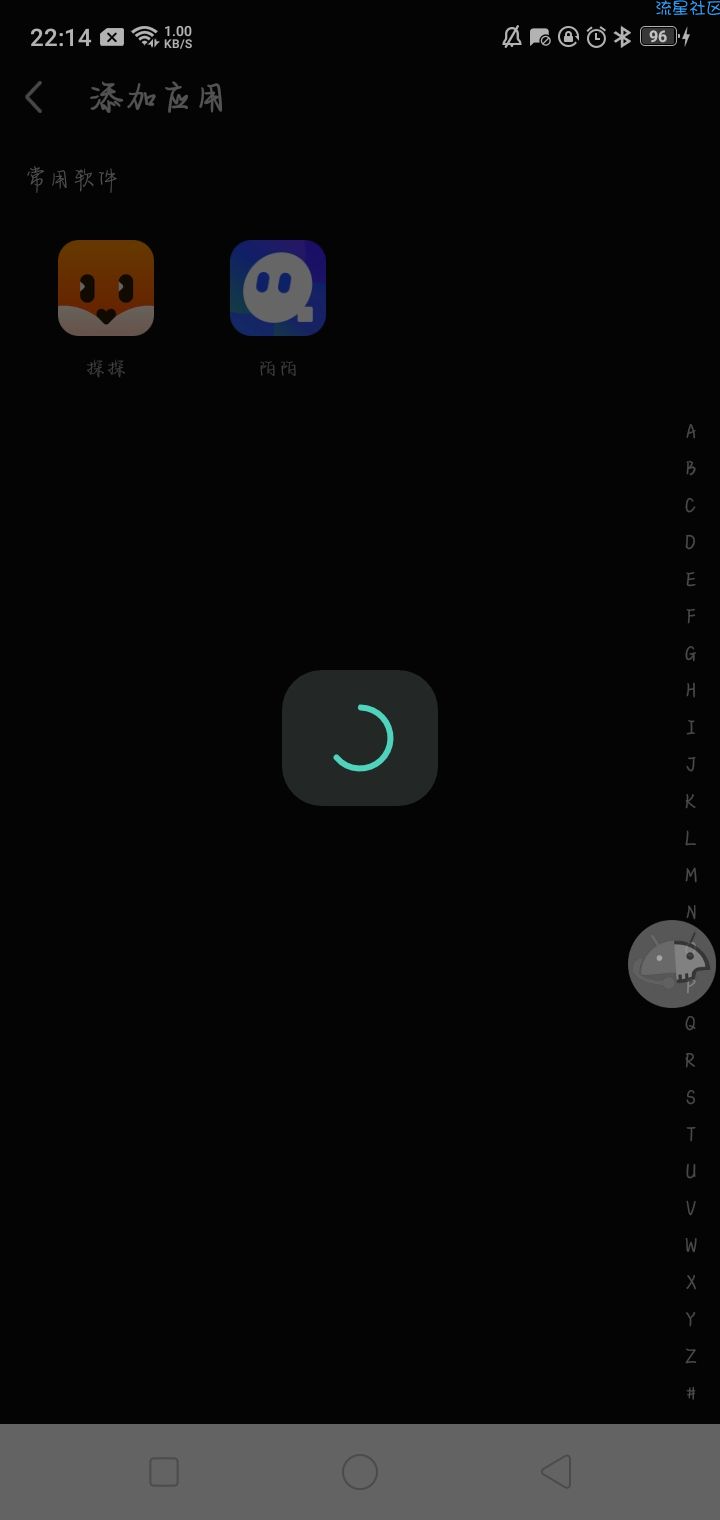
Task: Go back from the 添加应用 screen
Action: (35, 98)
